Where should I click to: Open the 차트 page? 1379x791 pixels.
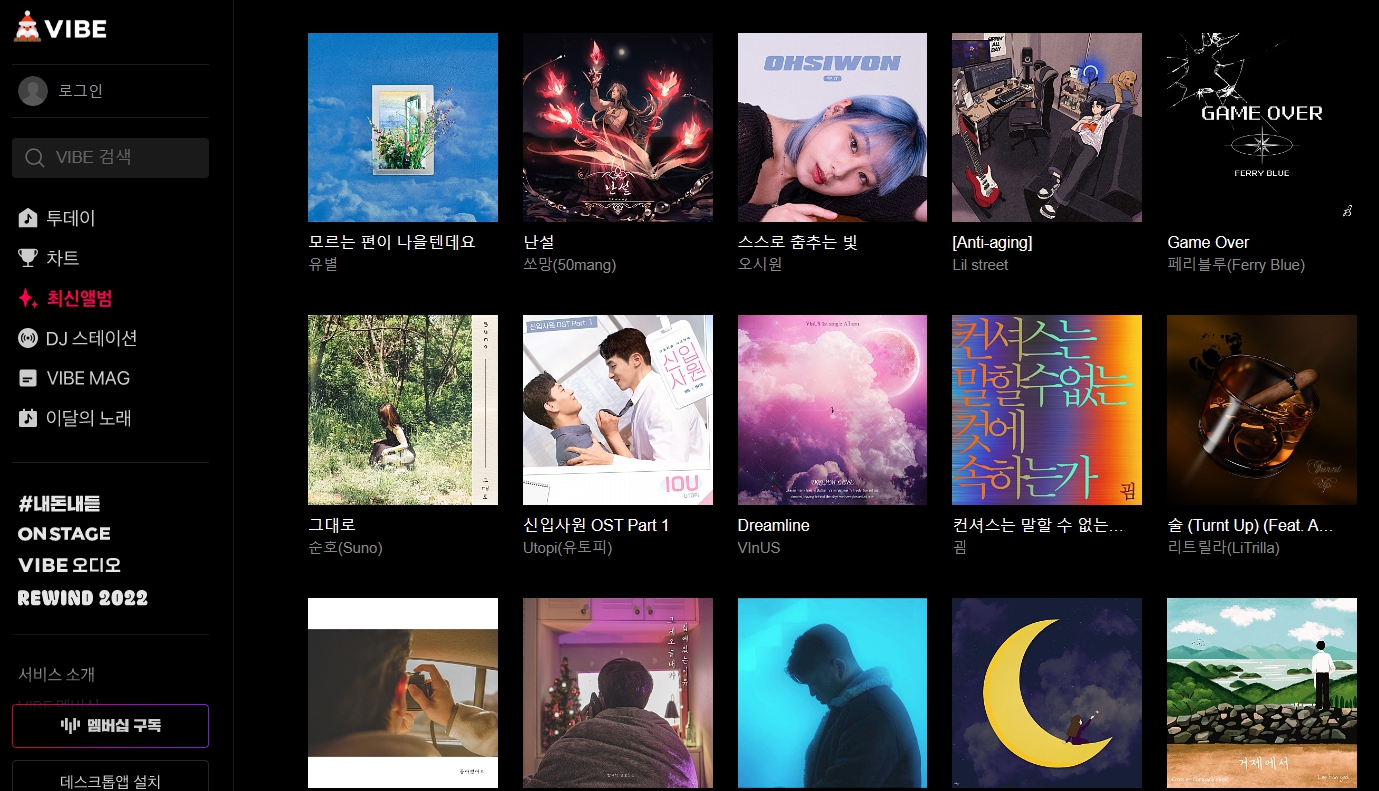coord(62,258)
